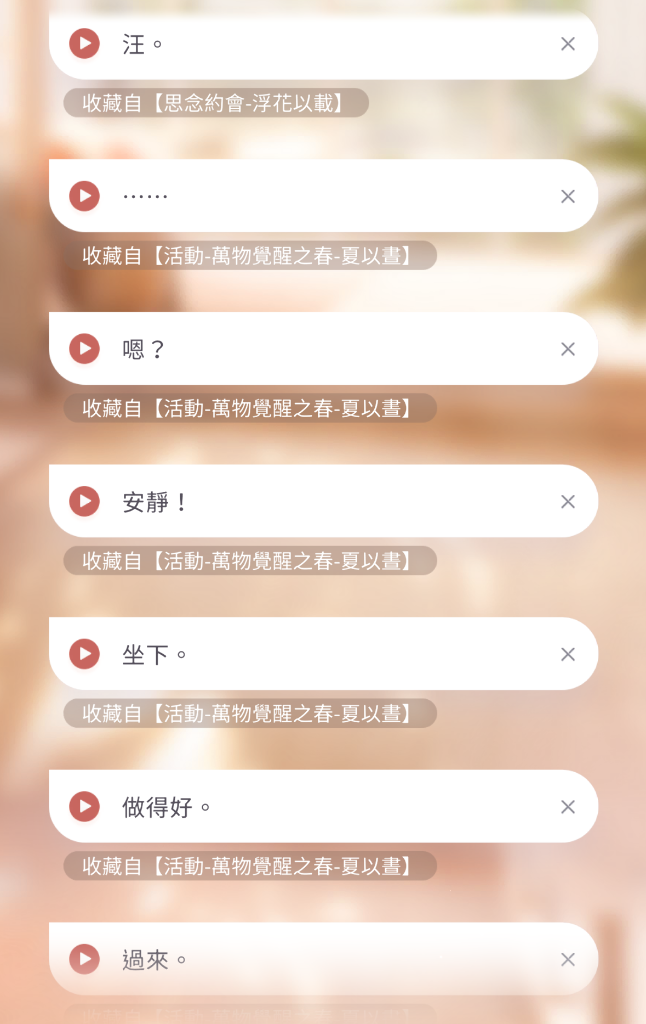The width and height of the screenshot is (646, 1024).
Task: Remove the 坐下。 voice line
Action: coord(568,654)
